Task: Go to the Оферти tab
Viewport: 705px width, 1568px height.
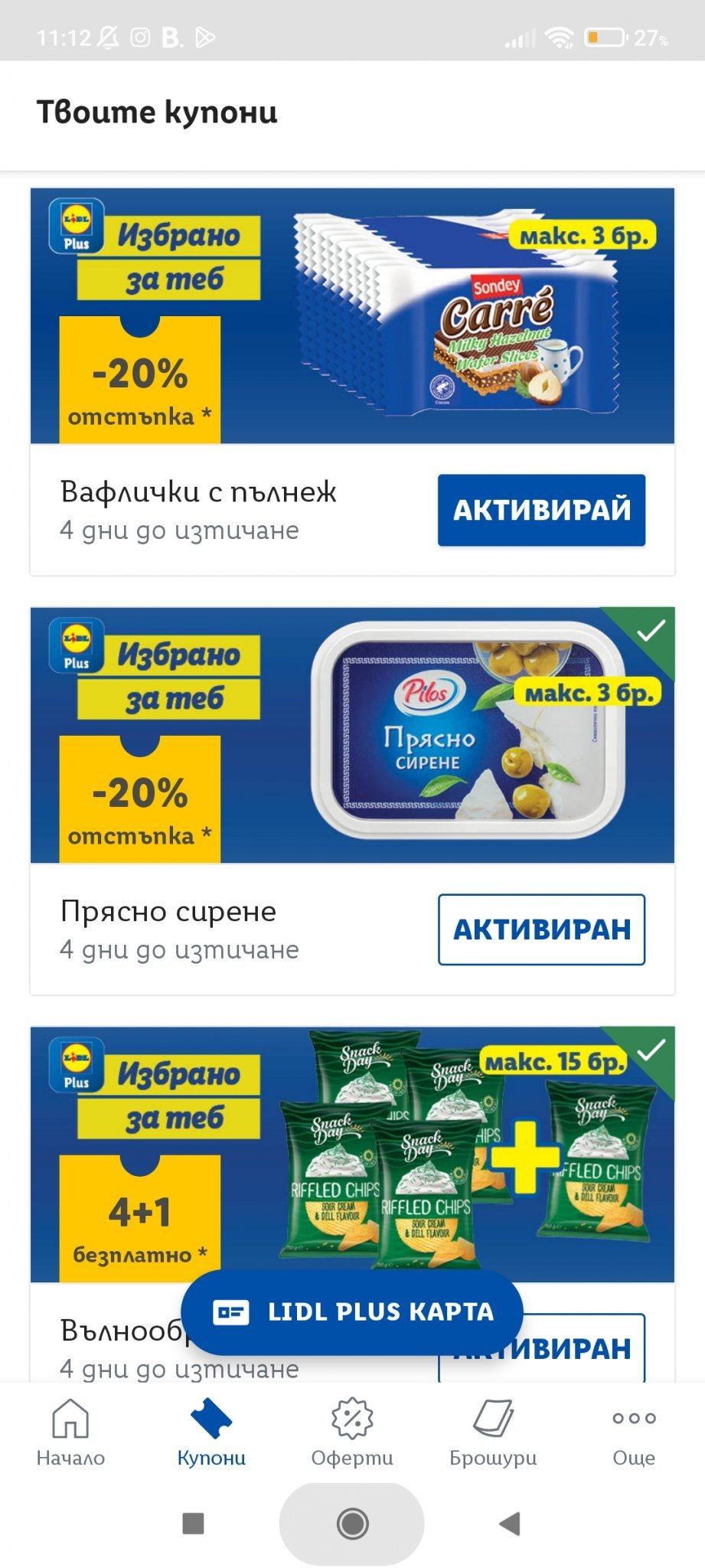Action: (352, 1431)
